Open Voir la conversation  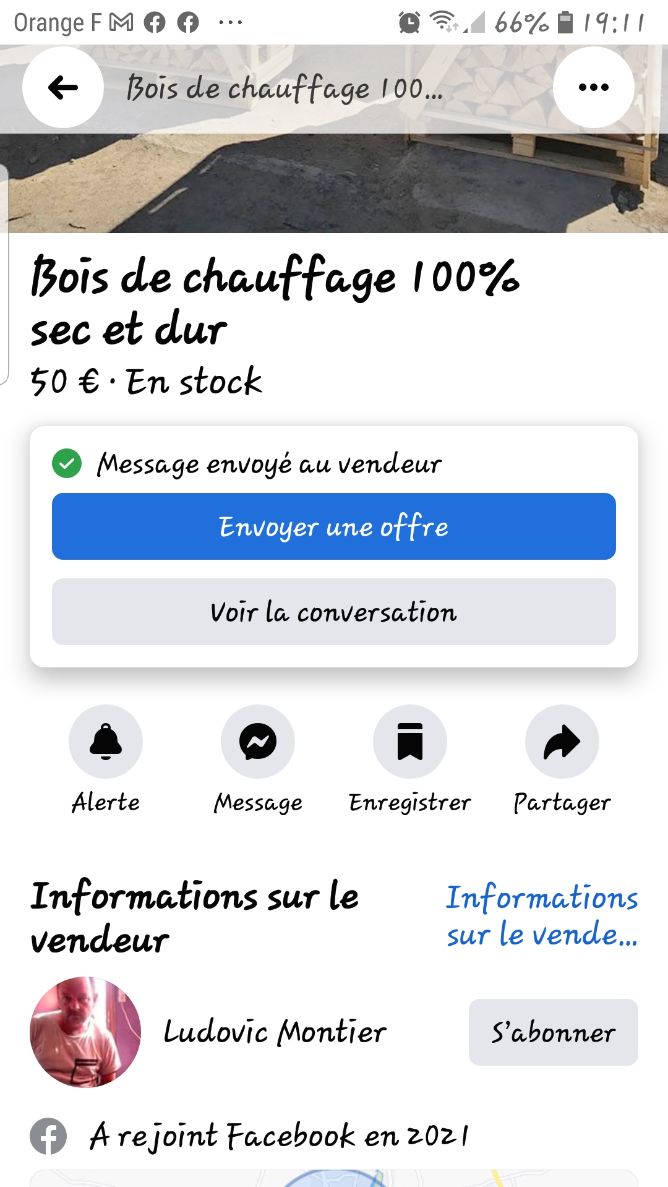(333, 612)
